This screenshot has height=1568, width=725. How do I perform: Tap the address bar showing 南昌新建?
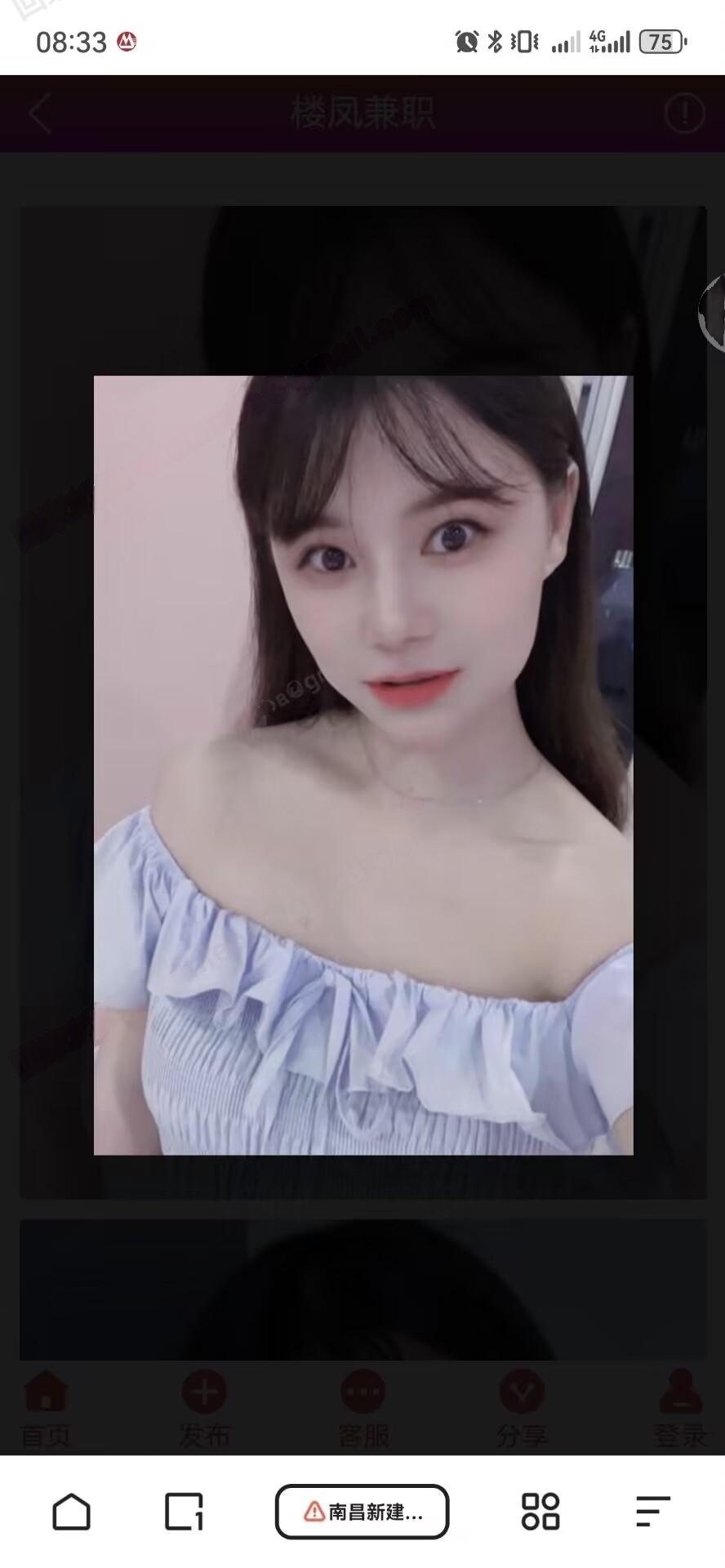pos(362,1512)
